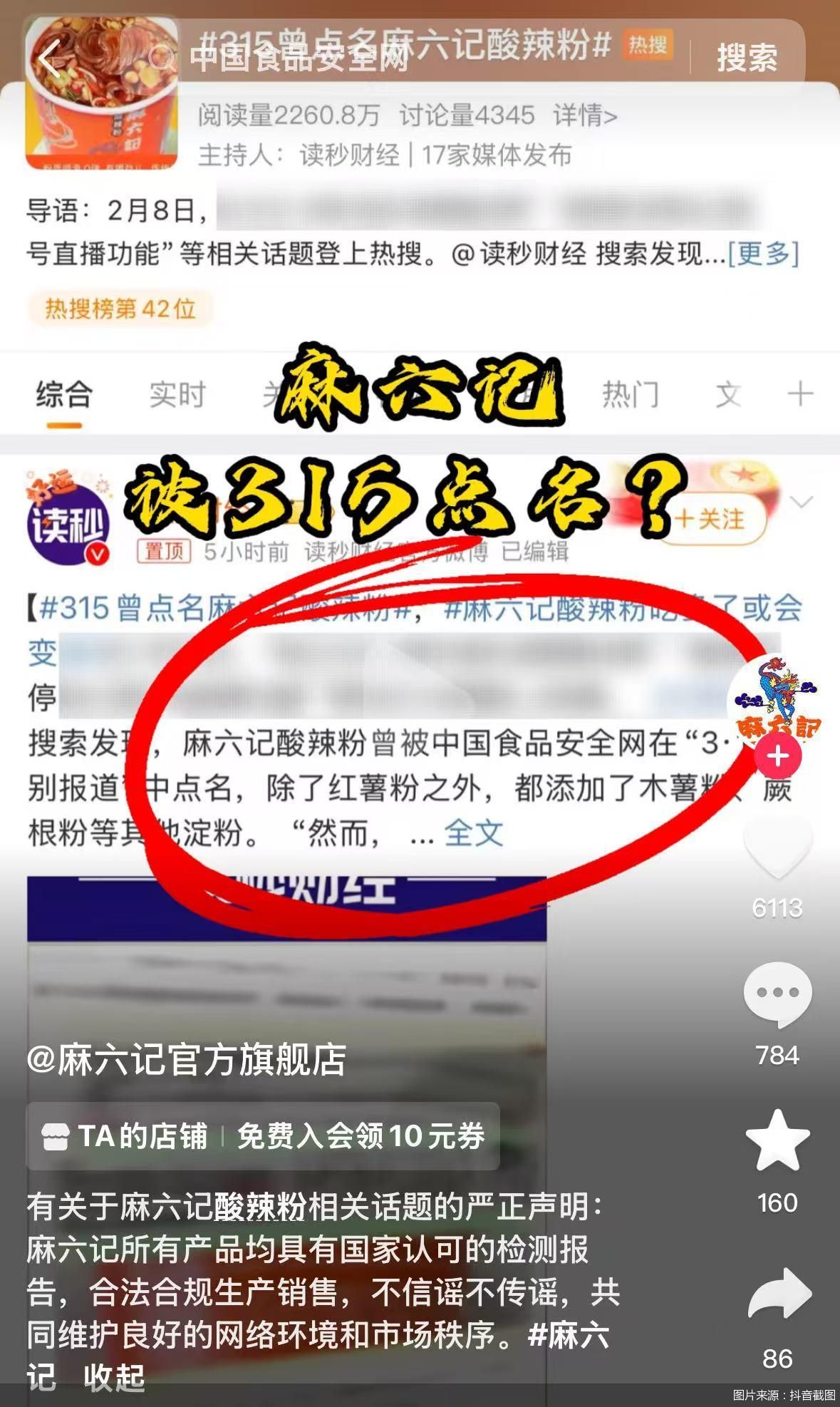
Task: Open TA的店铺 coupon banner
Action: pyautogui.click(x=264, y=1136)
